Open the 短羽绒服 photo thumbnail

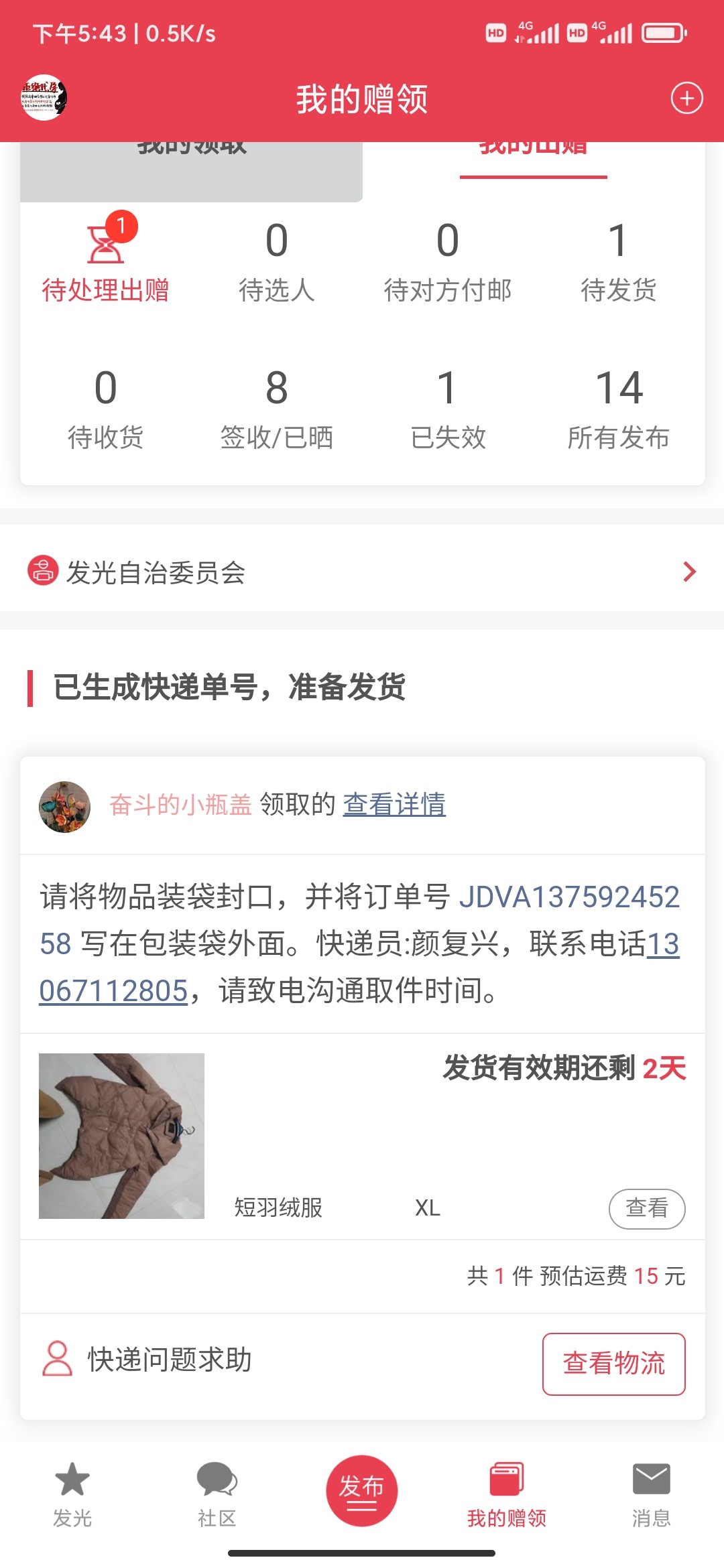pos(121,1136)
